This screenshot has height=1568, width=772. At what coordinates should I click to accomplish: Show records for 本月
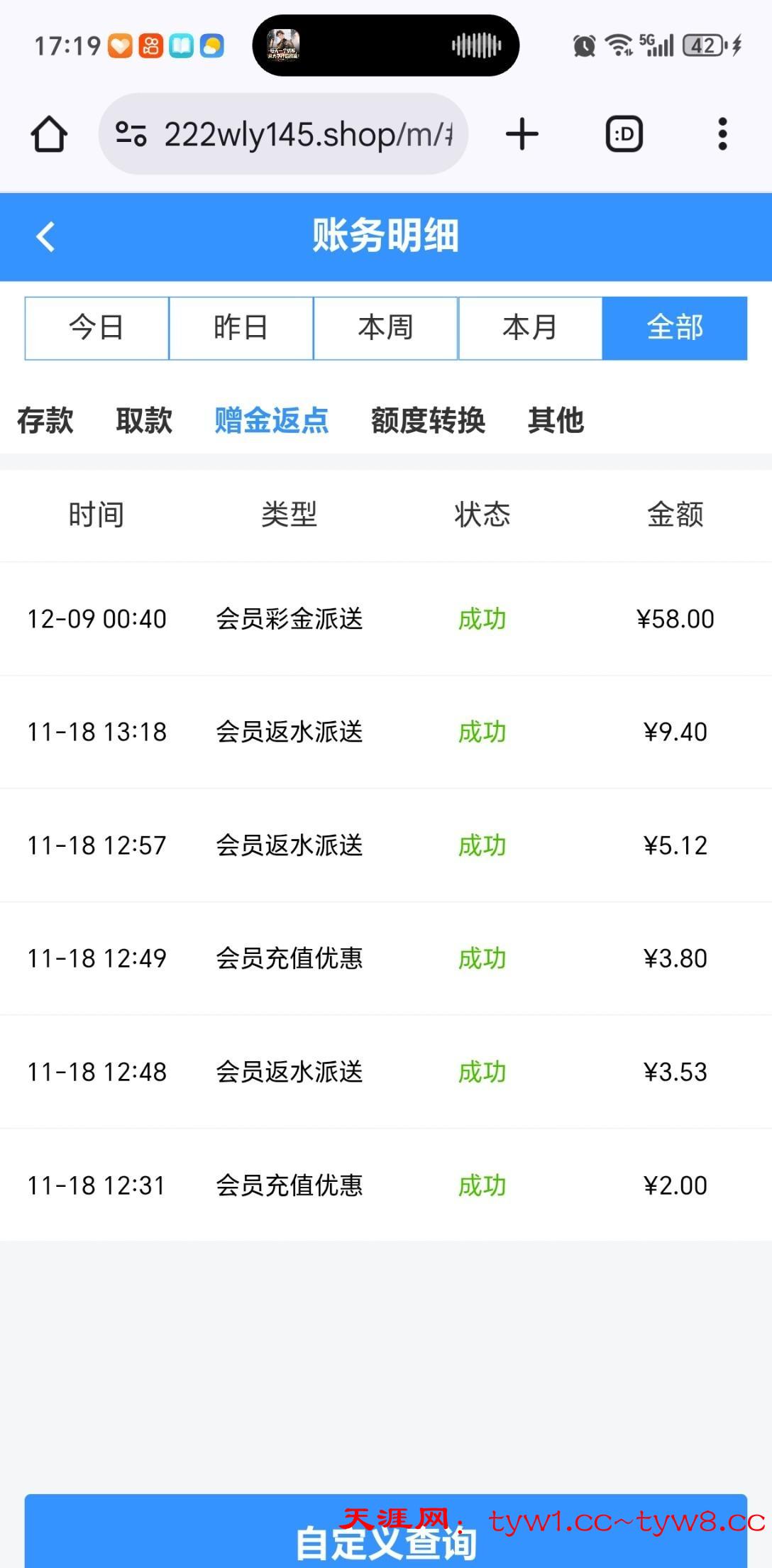coord(530,329)
